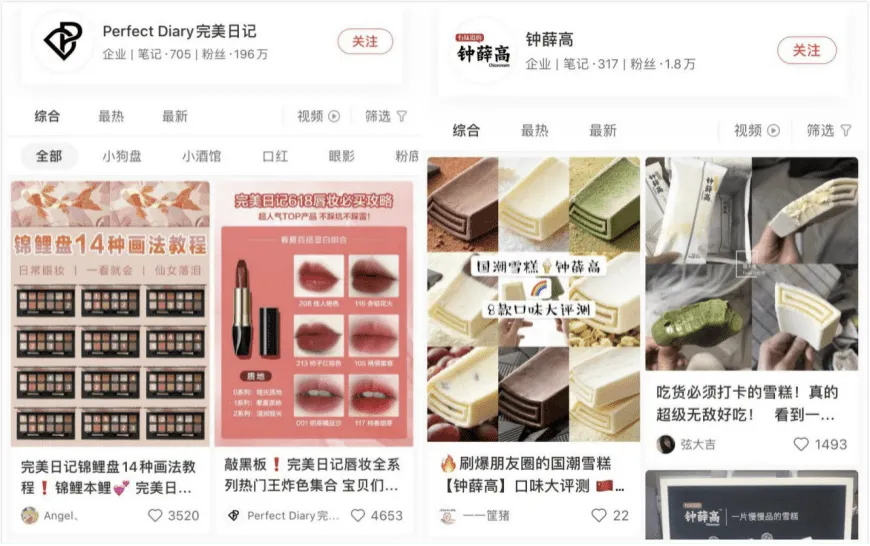This screenshot has height=546, width=870.
Task: Select the 小酒馆 chip
Action: (x=202, y=156)
